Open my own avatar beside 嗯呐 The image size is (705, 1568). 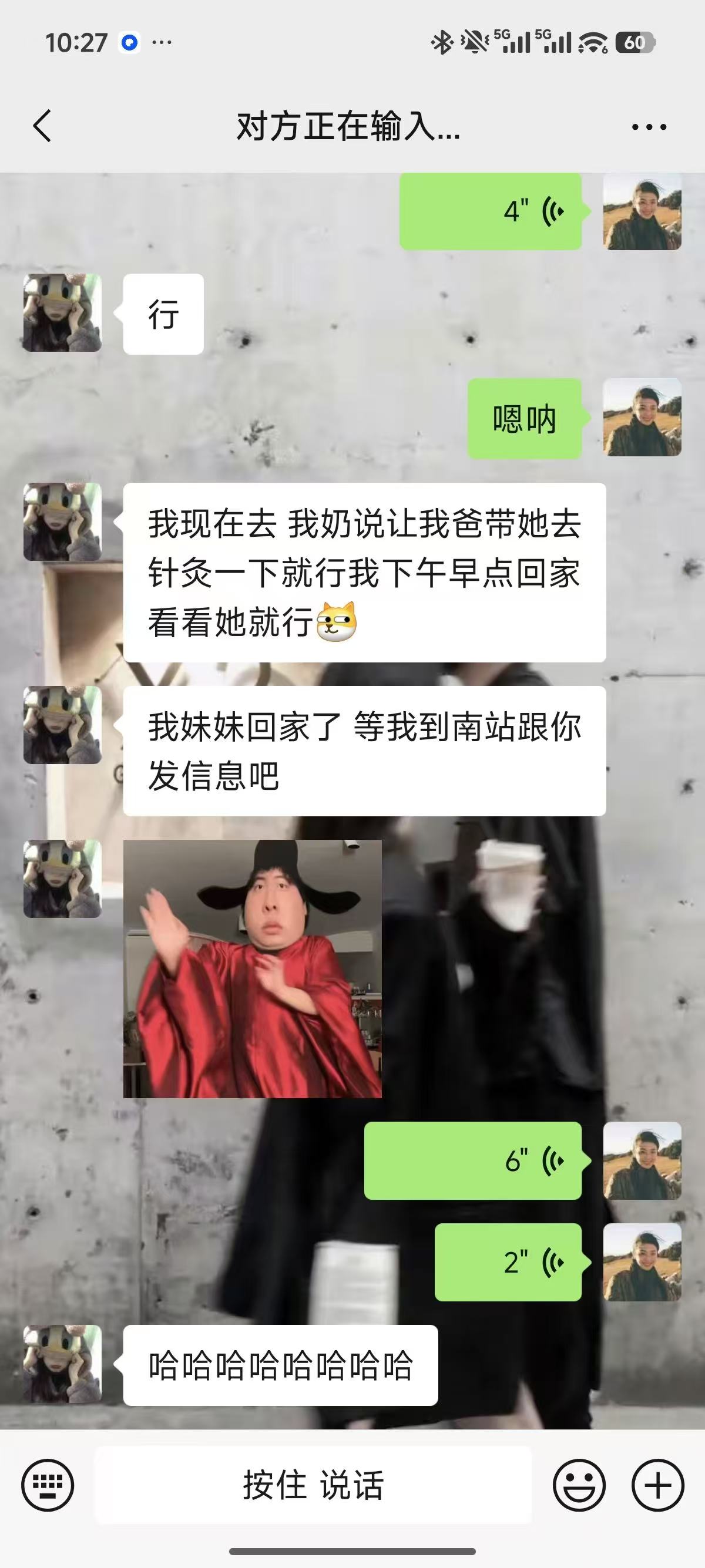pos(642,418)
